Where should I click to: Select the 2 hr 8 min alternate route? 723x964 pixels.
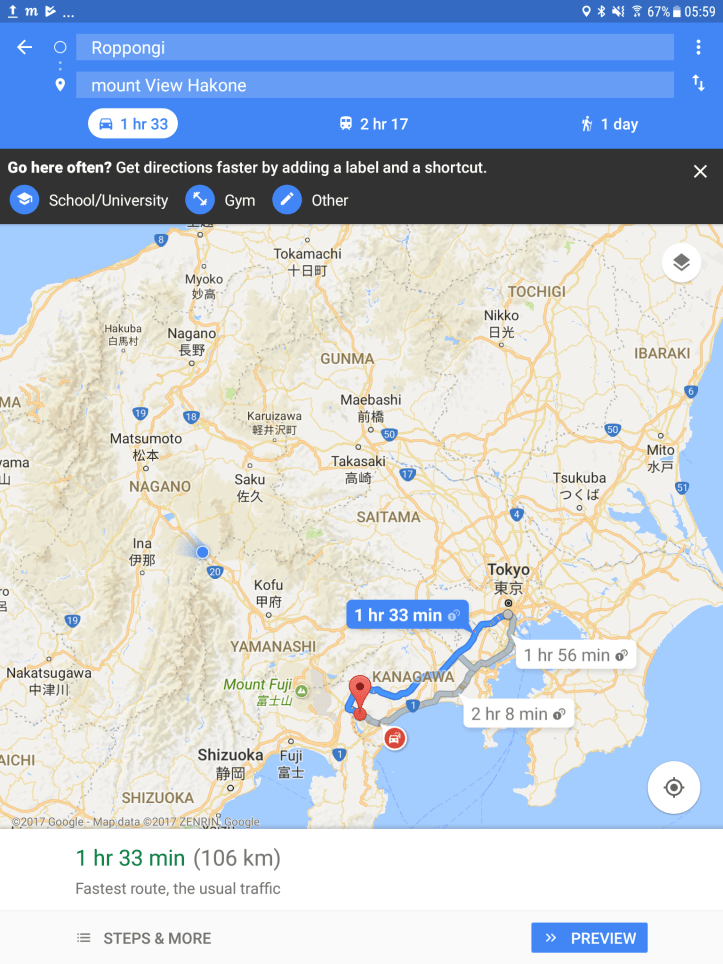pyautogui.click(x=517, y=713)
